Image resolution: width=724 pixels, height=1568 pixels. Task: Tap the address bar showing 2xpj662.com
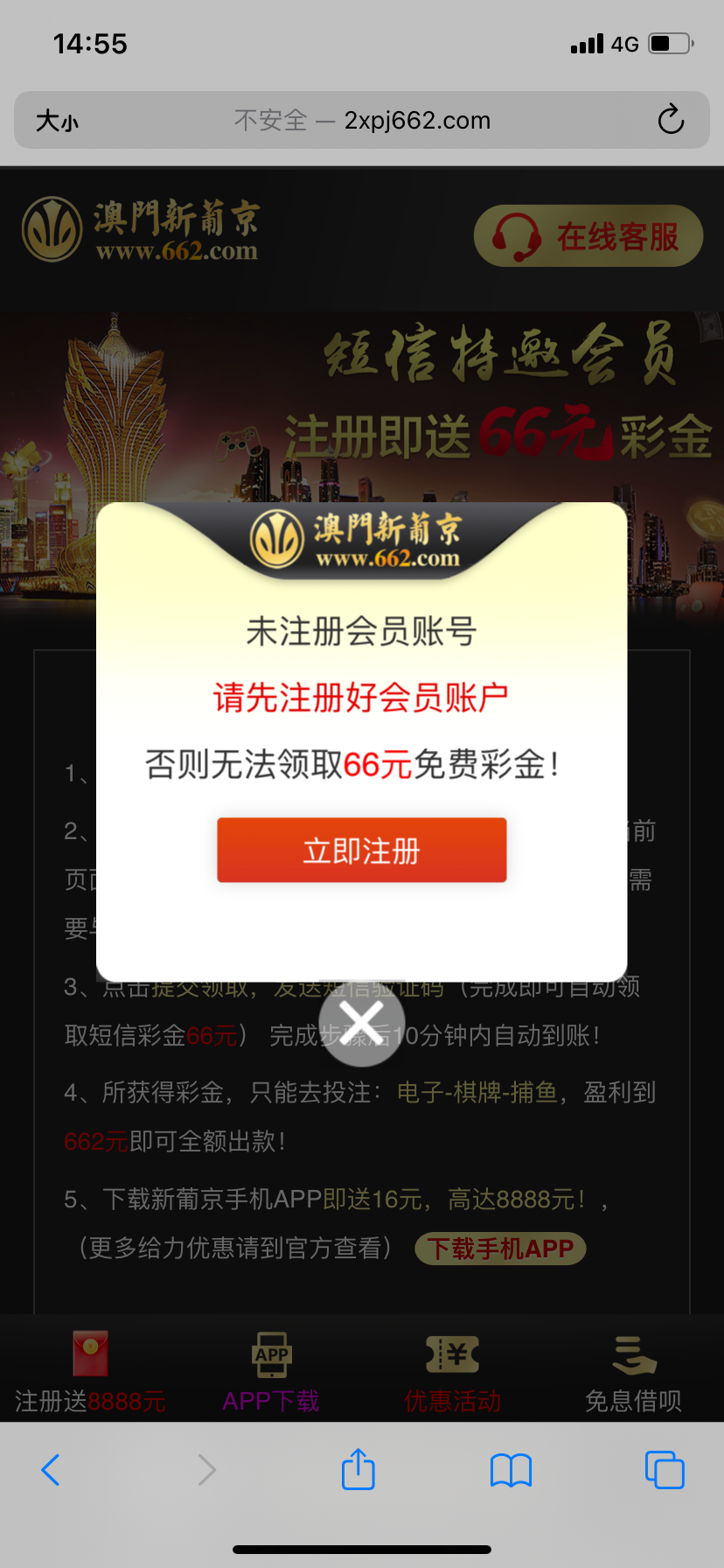362,120
